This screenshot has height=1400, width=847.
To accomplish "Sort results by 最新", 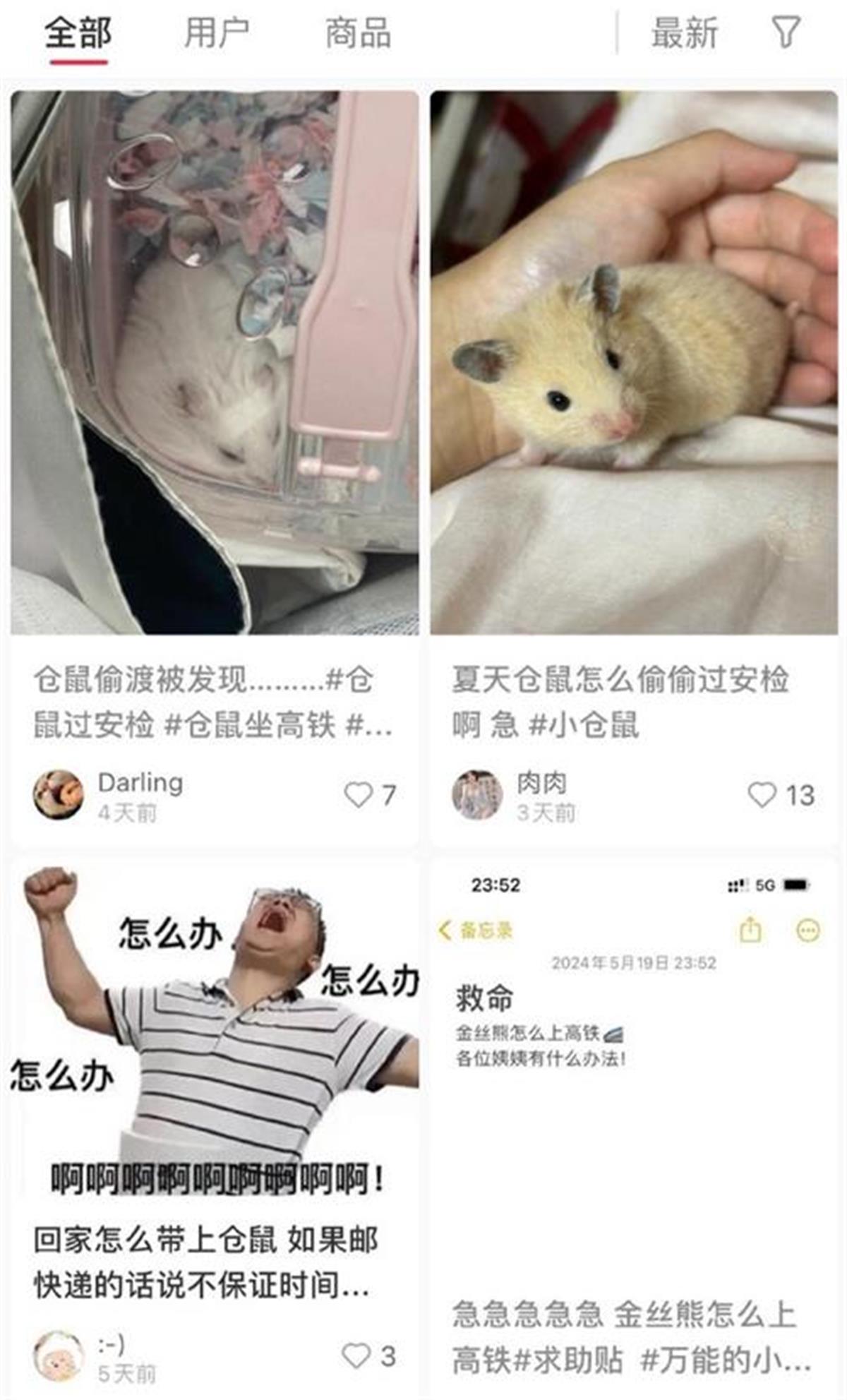I will [684, 33].
